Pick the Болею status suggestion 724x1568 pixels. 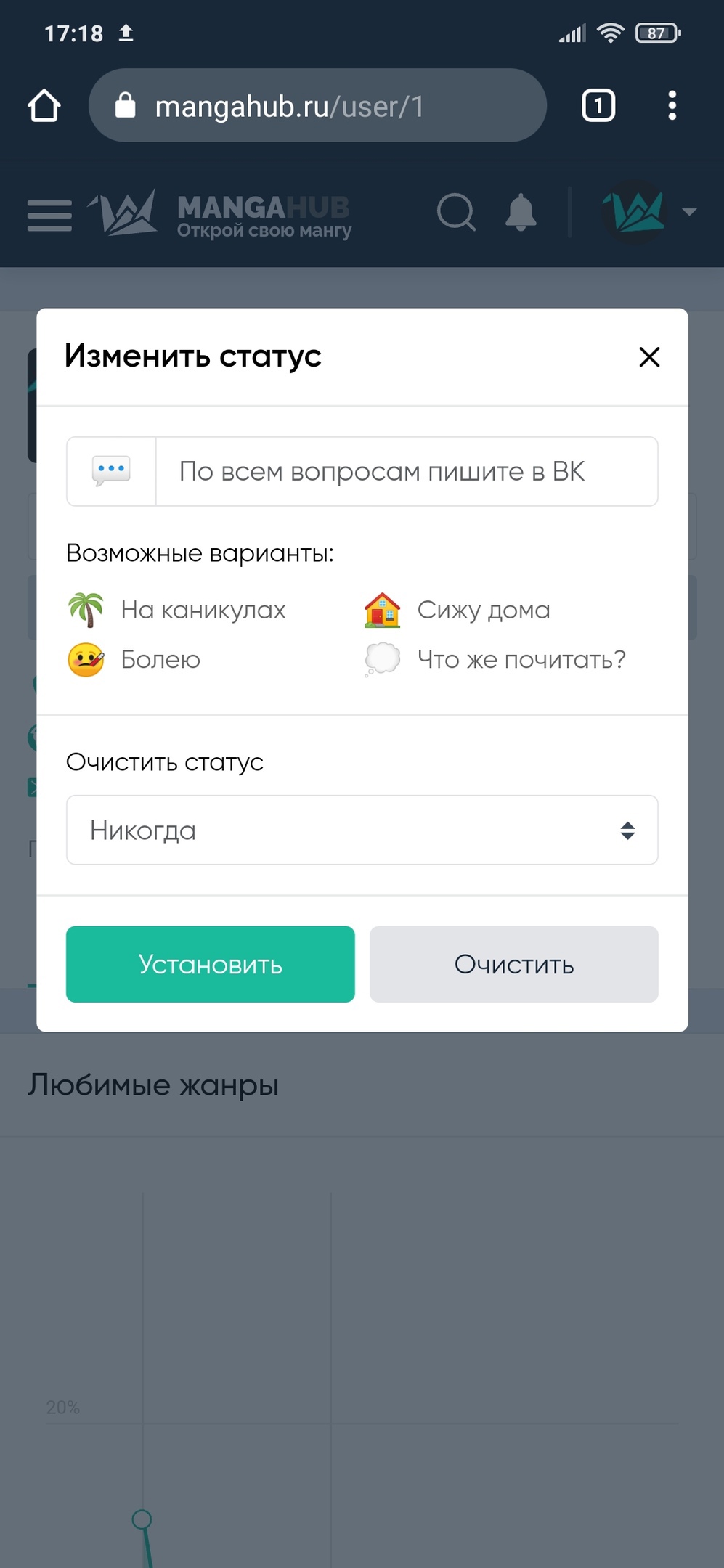134,660
